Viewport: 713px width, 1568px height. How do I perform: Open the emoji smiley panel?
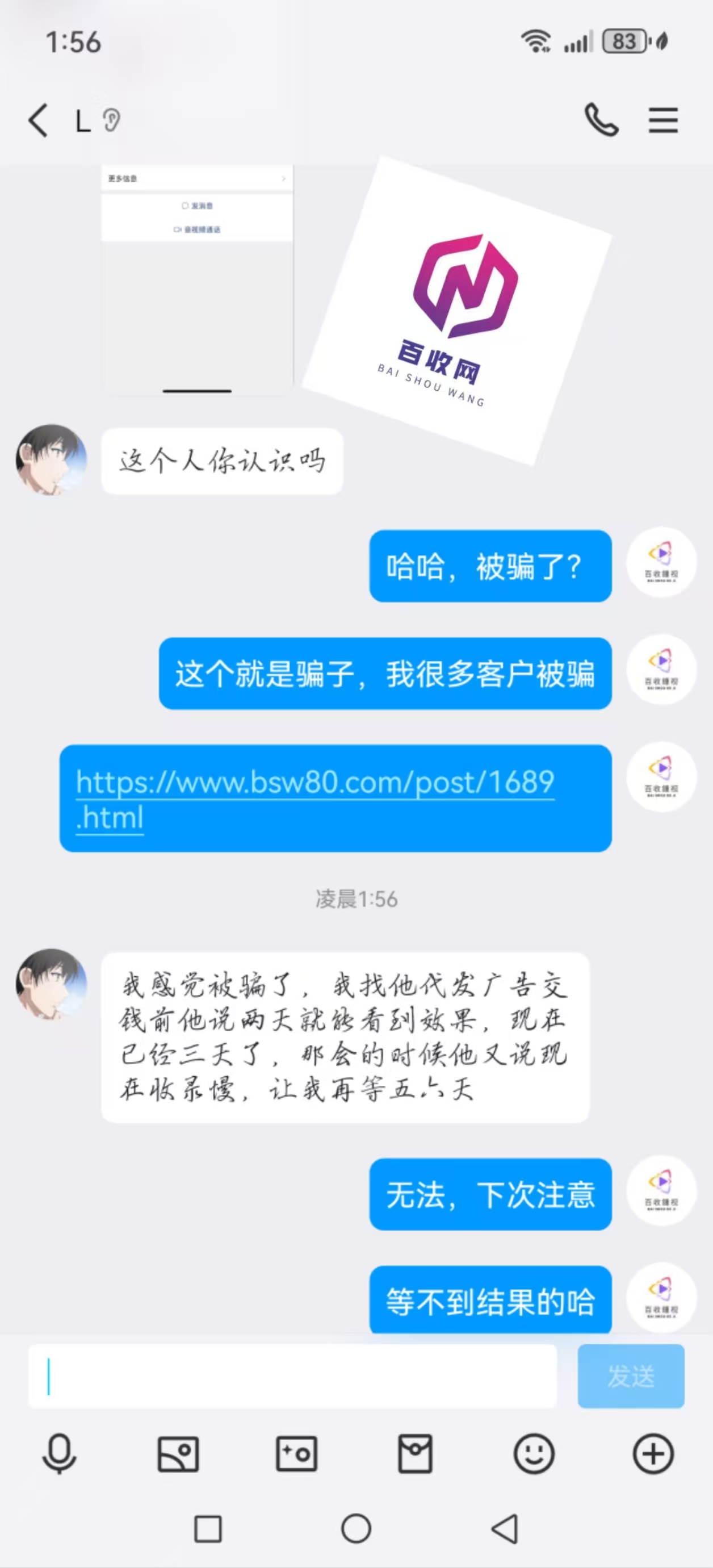coord(534,1453)
